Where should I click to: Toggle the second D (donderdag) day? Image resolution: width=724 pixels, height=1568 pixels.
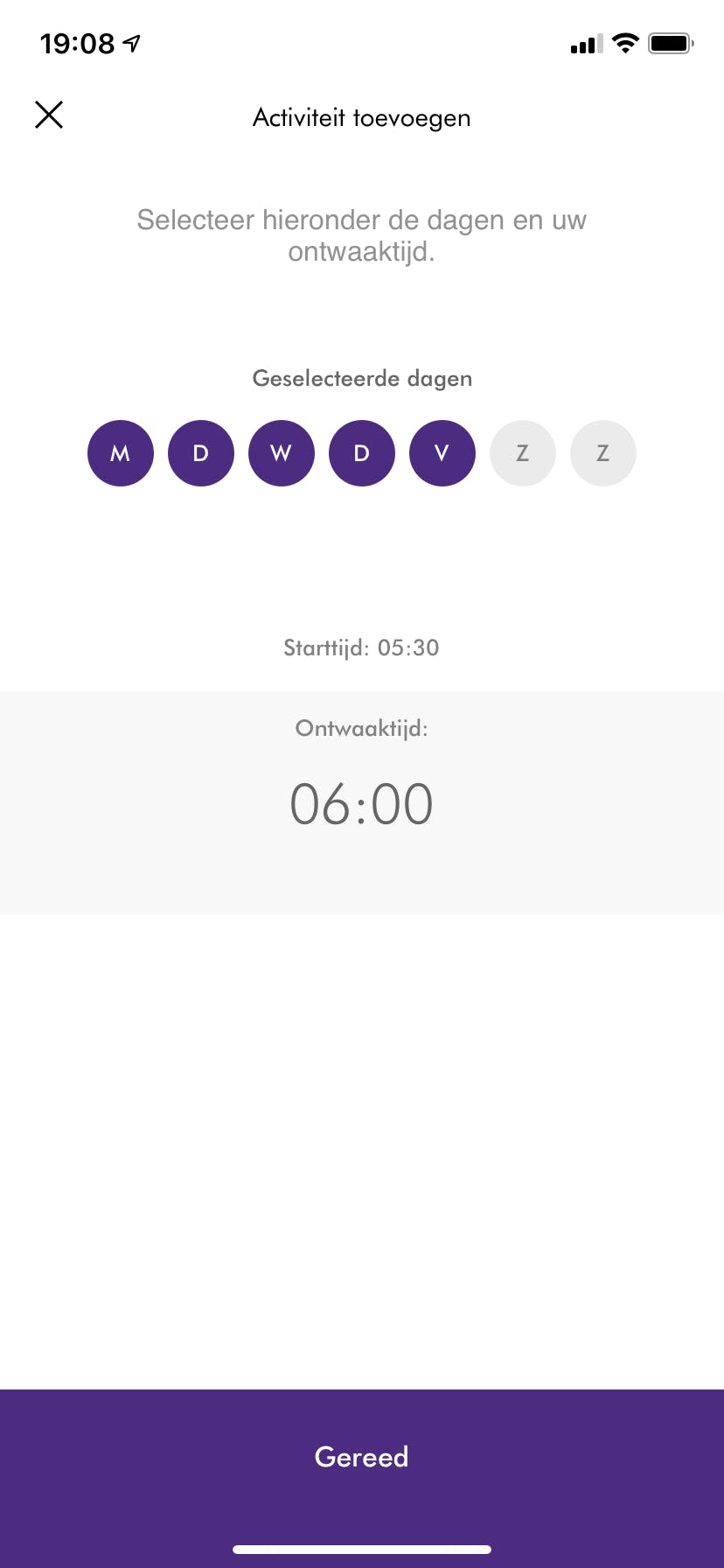point(362,453)
